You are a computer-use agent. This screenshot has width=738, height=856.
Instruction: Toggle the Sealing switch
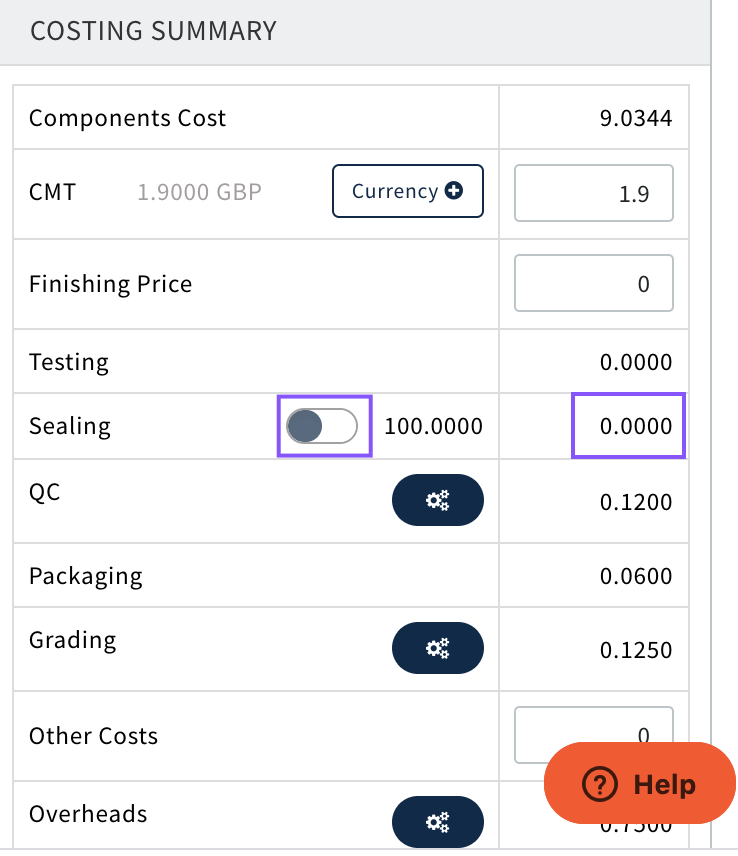322,427
